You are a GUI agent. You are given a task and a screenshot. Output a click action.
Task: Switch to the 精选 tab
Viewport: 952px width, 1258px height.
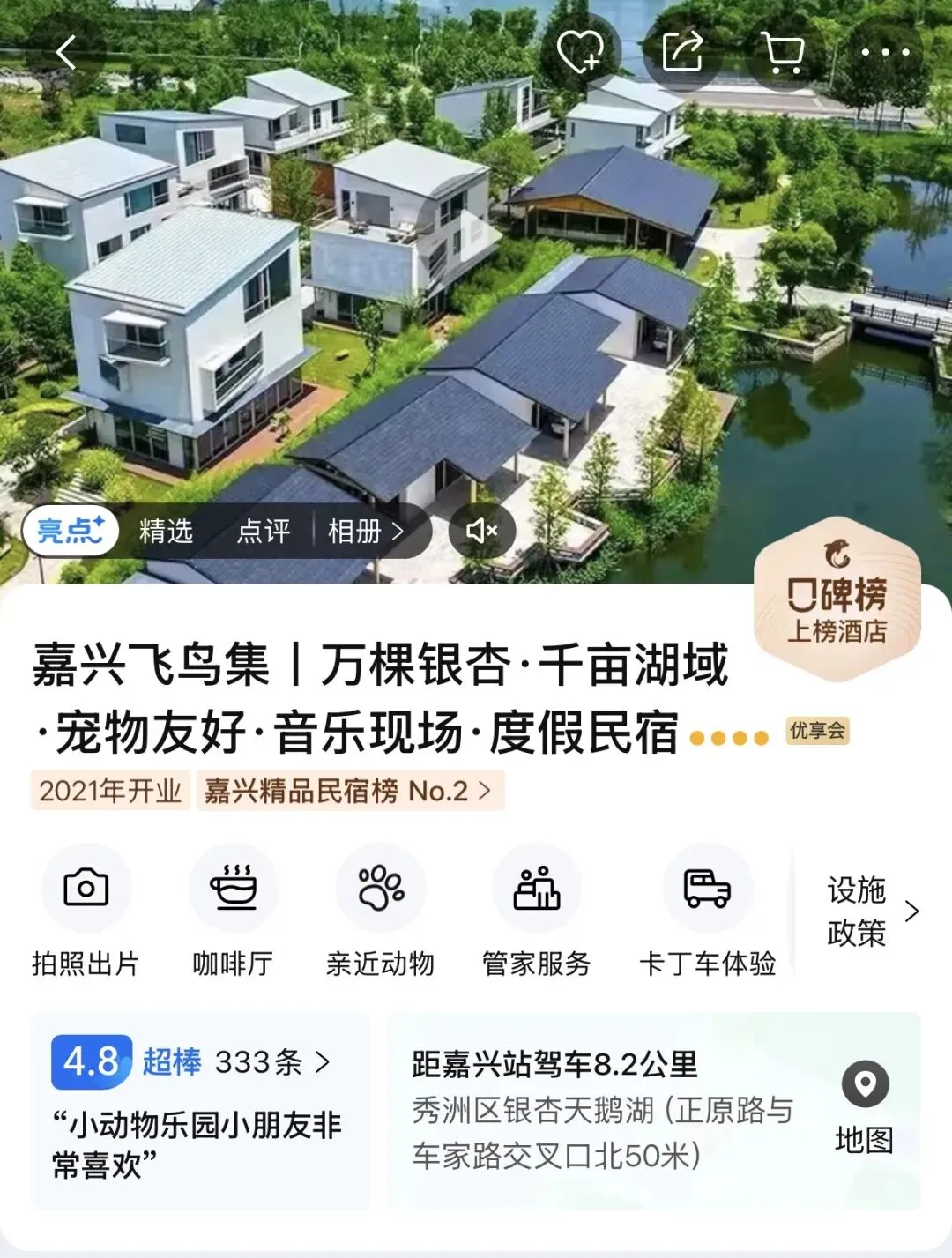tap(166, 531)
